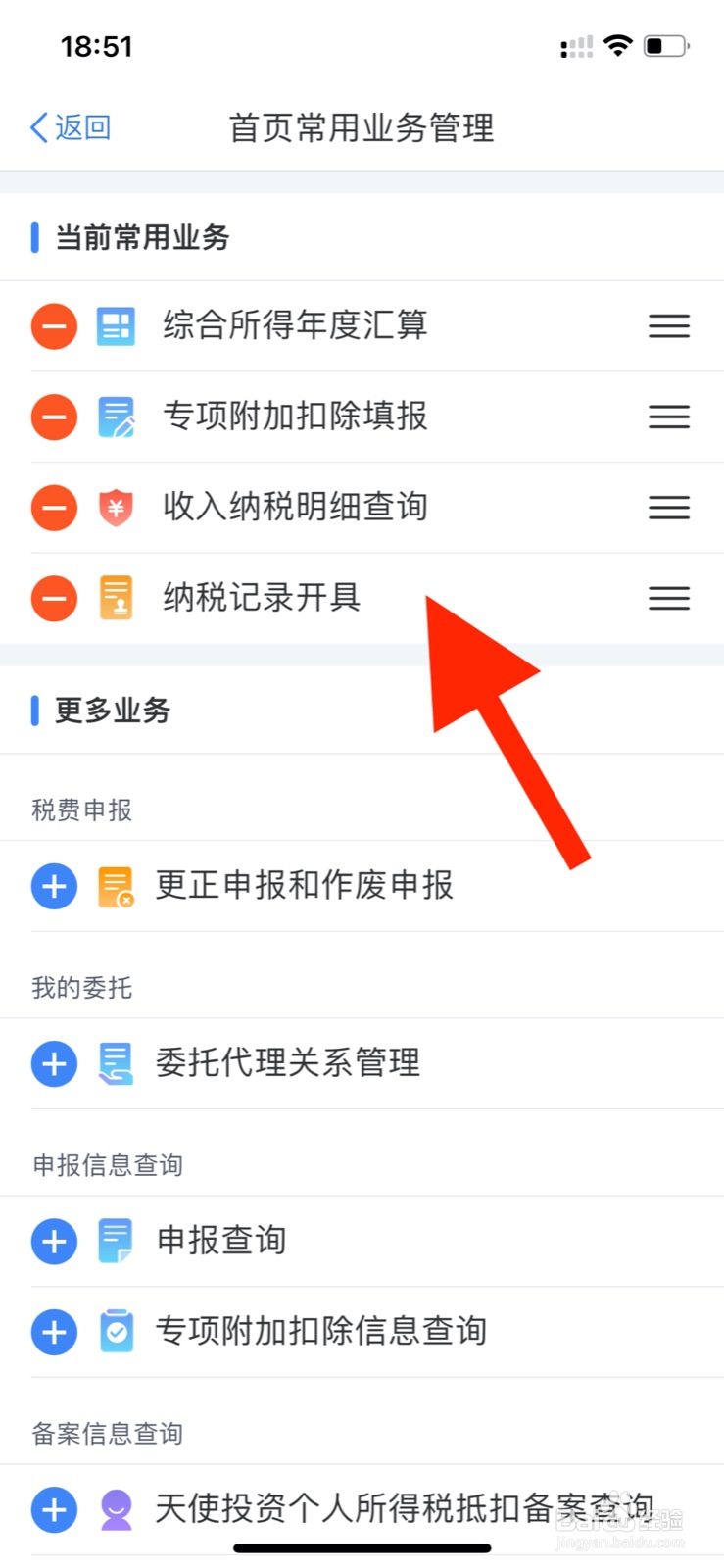Open the 纳税记录开具 certificate icon

[x=116, y=598]
